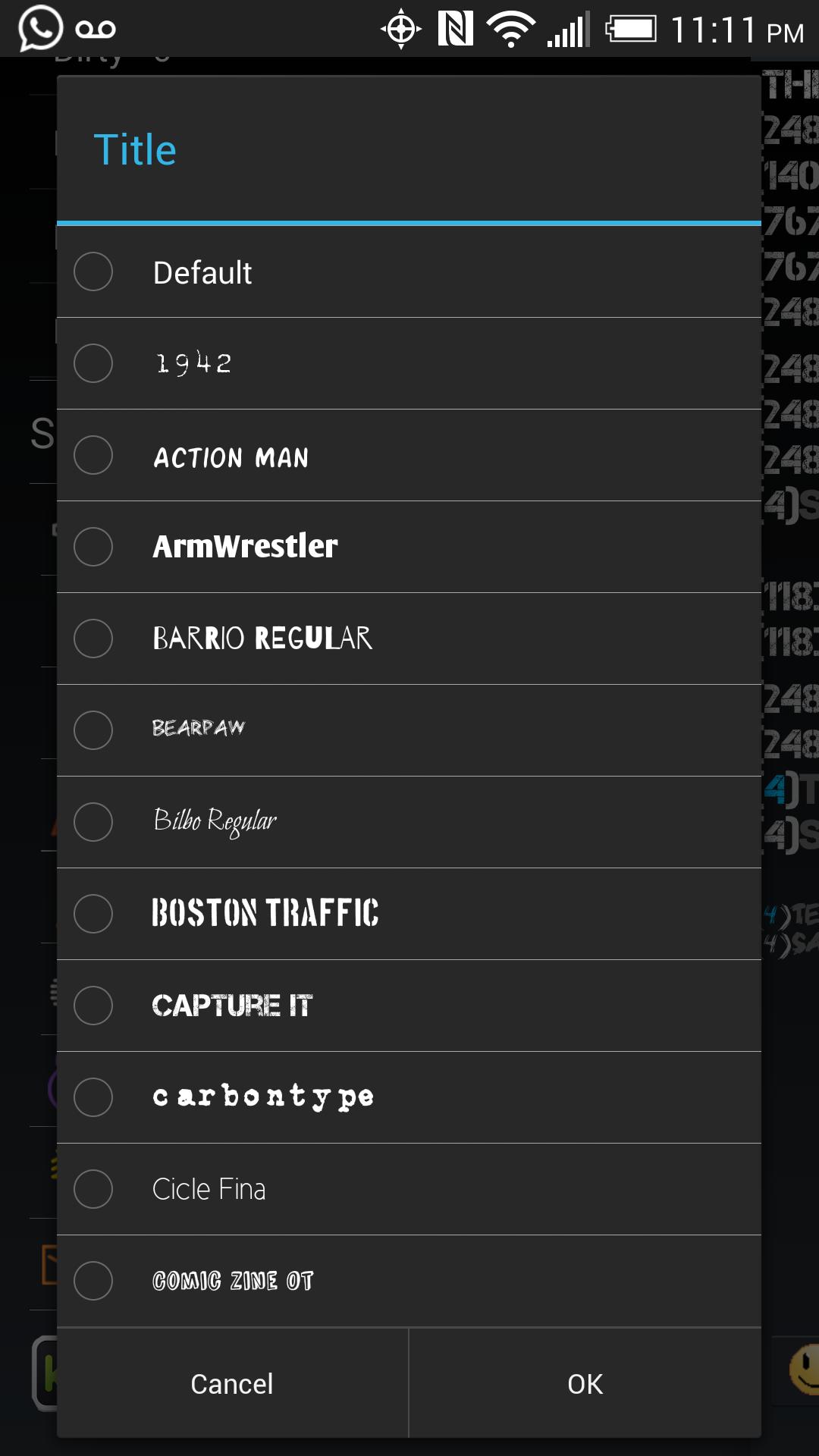819x1456 pixels.
Task: Select the Comic Zine OT font
Action: pyautogui.click(x=93, y=1282)
